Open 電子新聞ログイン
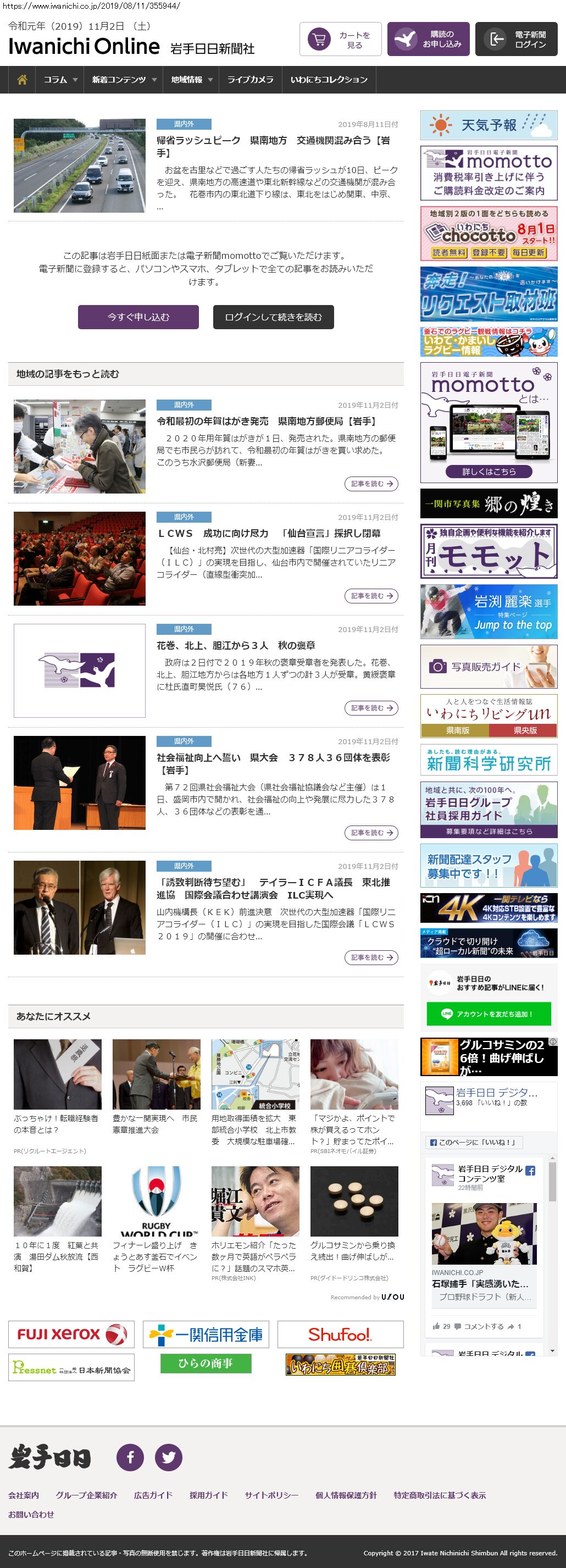Viewport: 566px width, 1568px height. 520,40
